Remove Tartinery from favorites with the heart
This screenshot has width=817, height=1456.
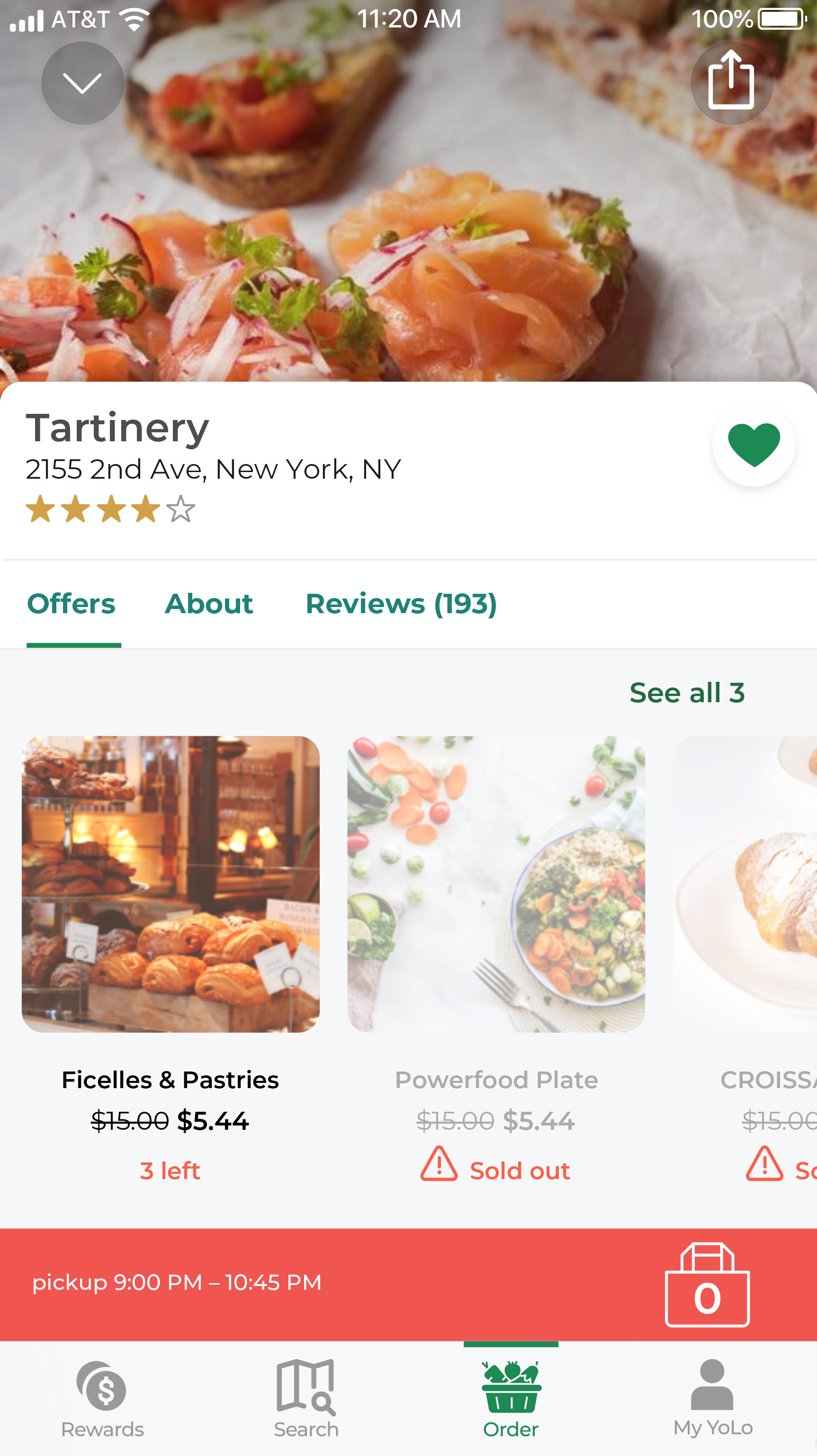pyautogui.click(x=754, y=445)
